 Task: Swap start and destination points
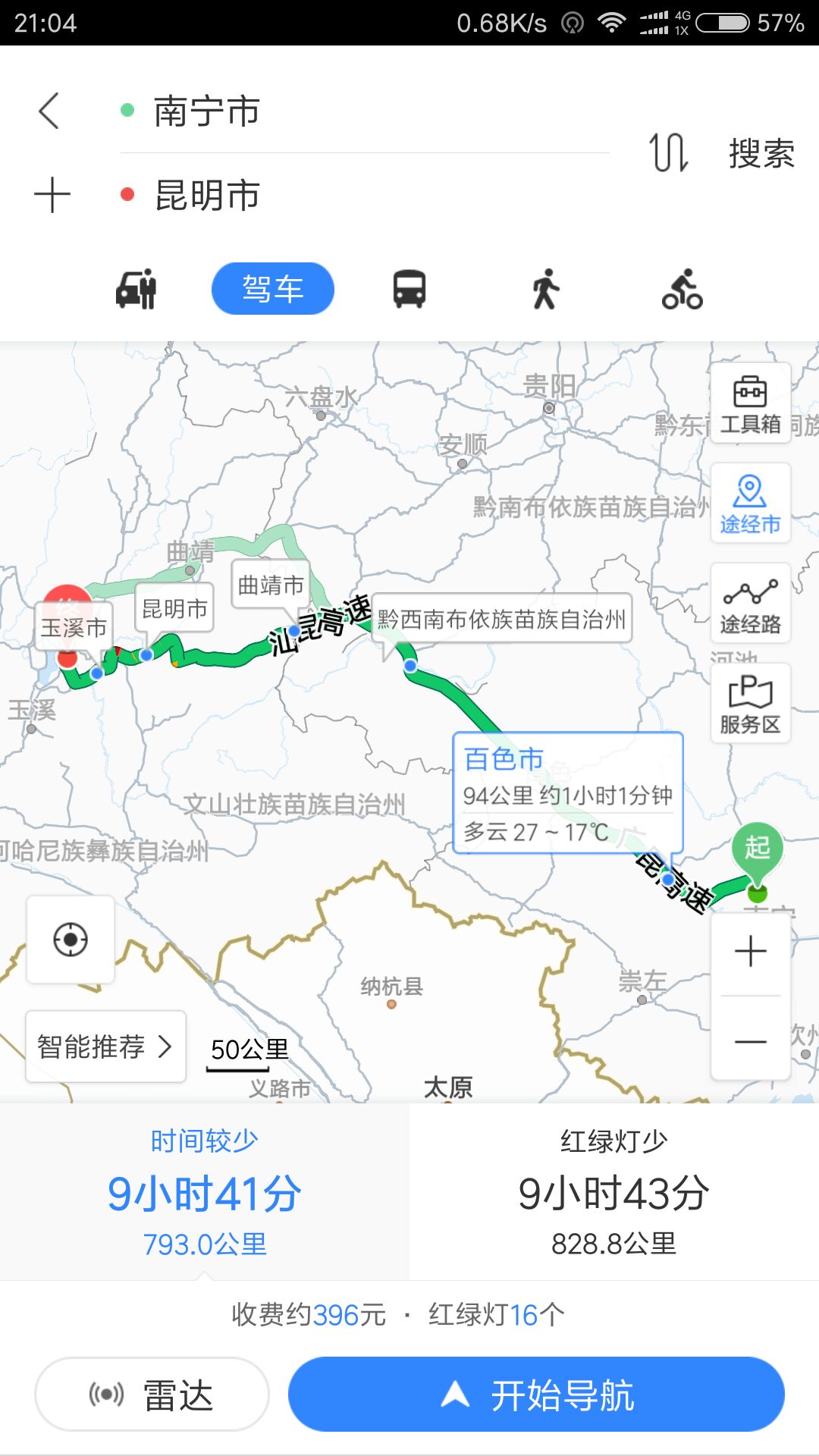(x=669, y=152)
